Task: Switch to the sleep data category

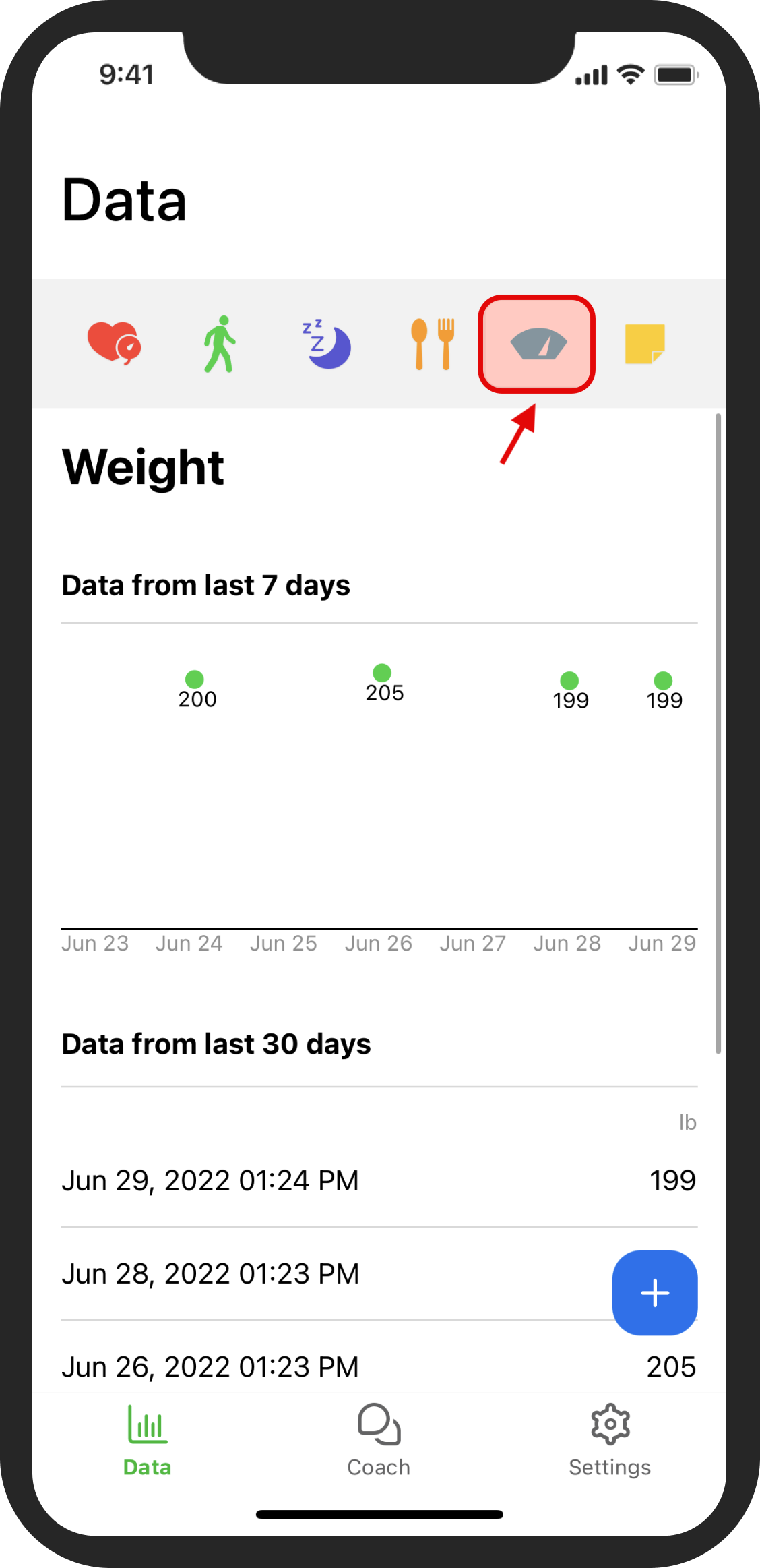Action: point(327,344)
